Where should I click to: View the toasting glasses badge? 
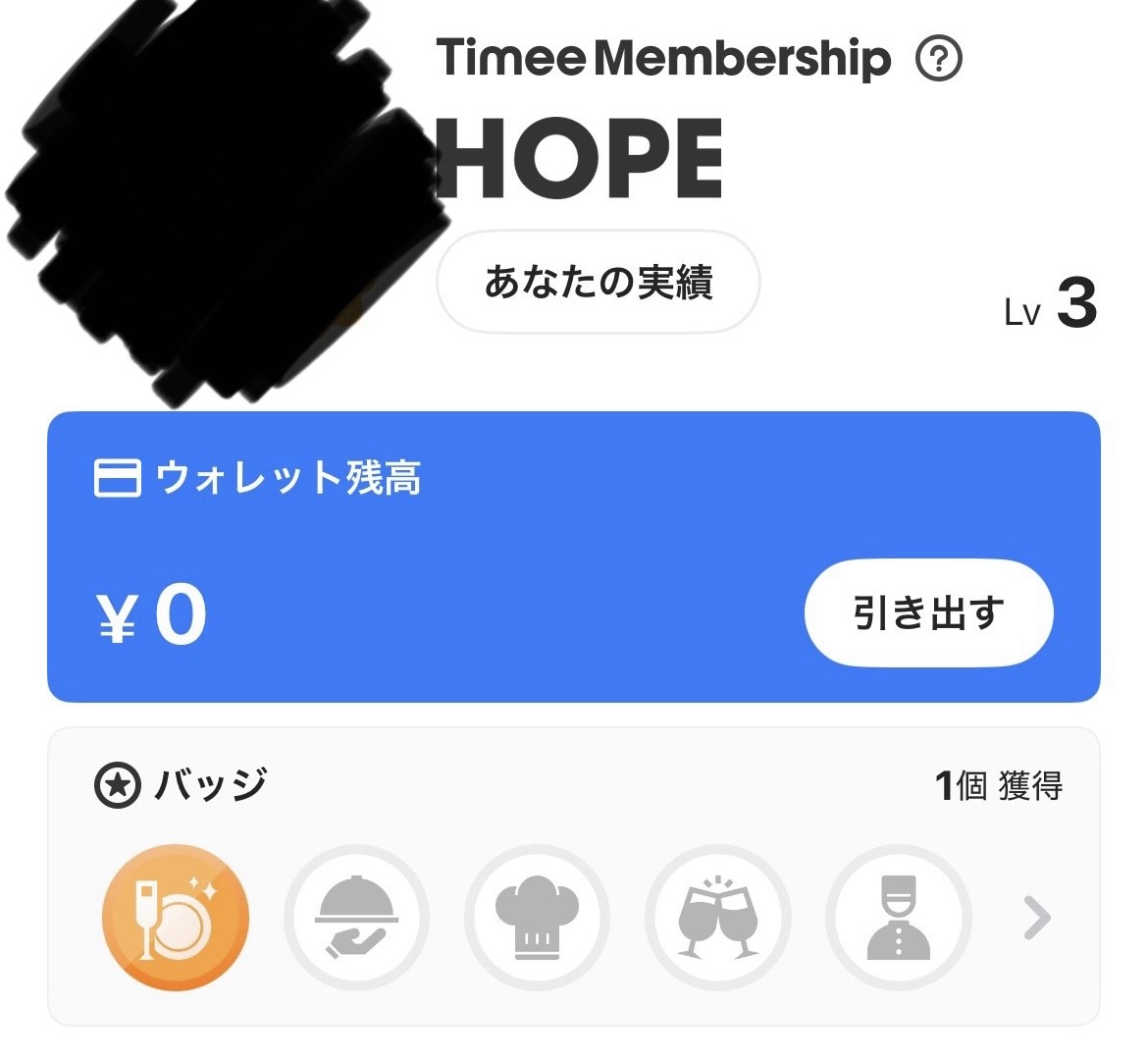click(718, 919)
